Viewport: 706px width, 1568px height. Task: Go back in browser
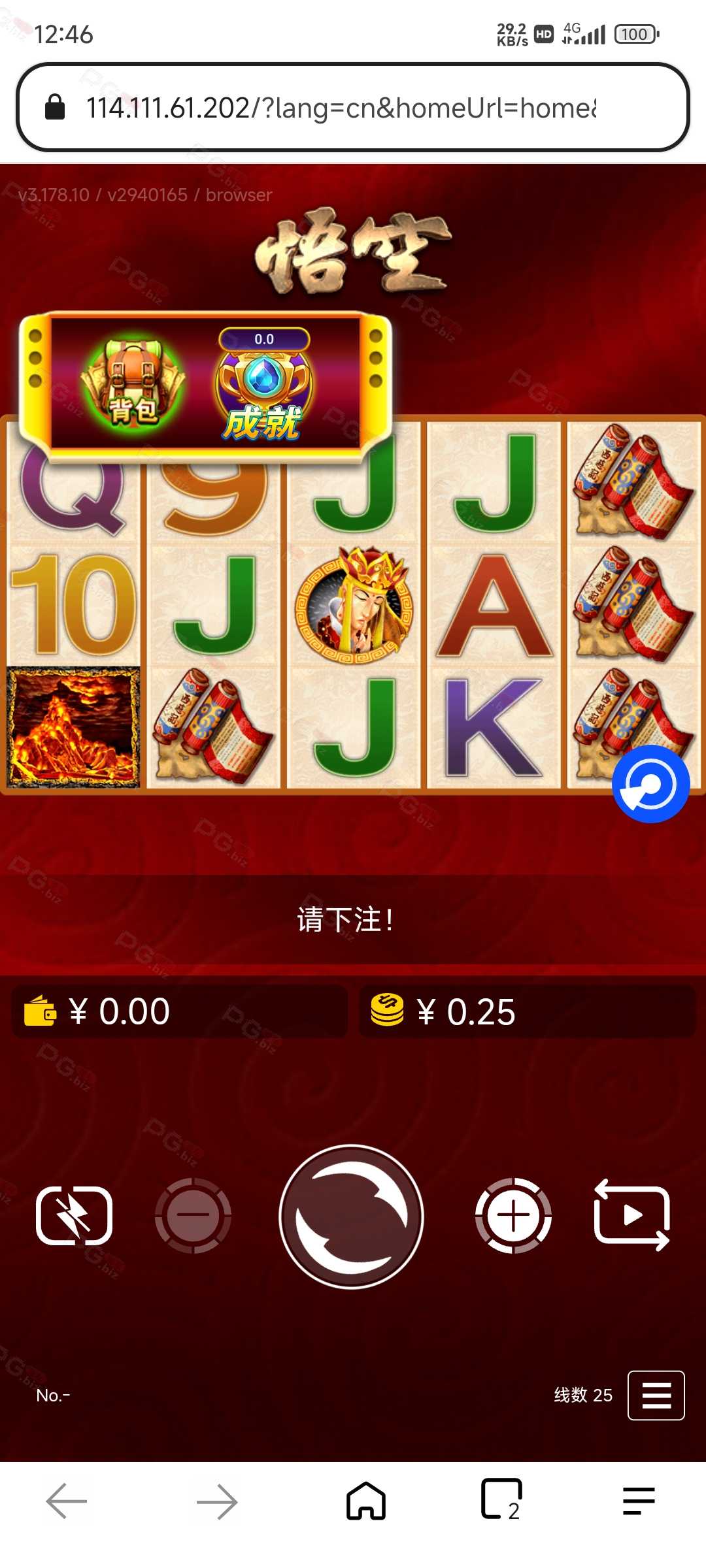[x=67, y=1501]
